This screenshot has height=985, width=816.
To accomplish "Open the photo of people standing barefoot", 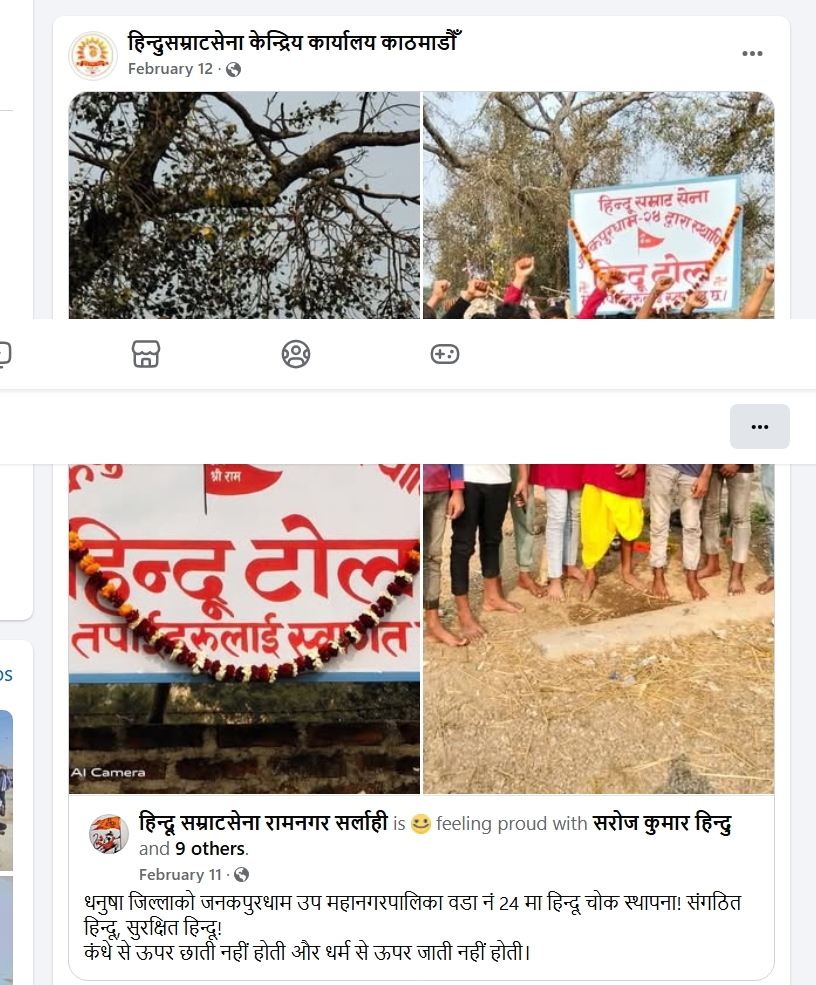I will click(598, 628).
